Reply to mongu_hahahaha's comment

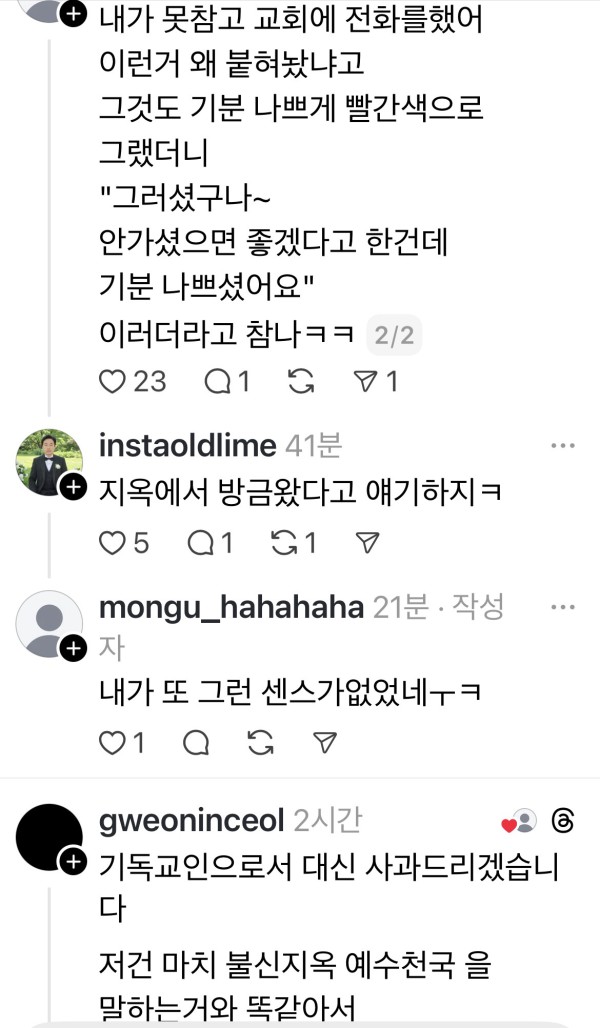click(197, 742)
